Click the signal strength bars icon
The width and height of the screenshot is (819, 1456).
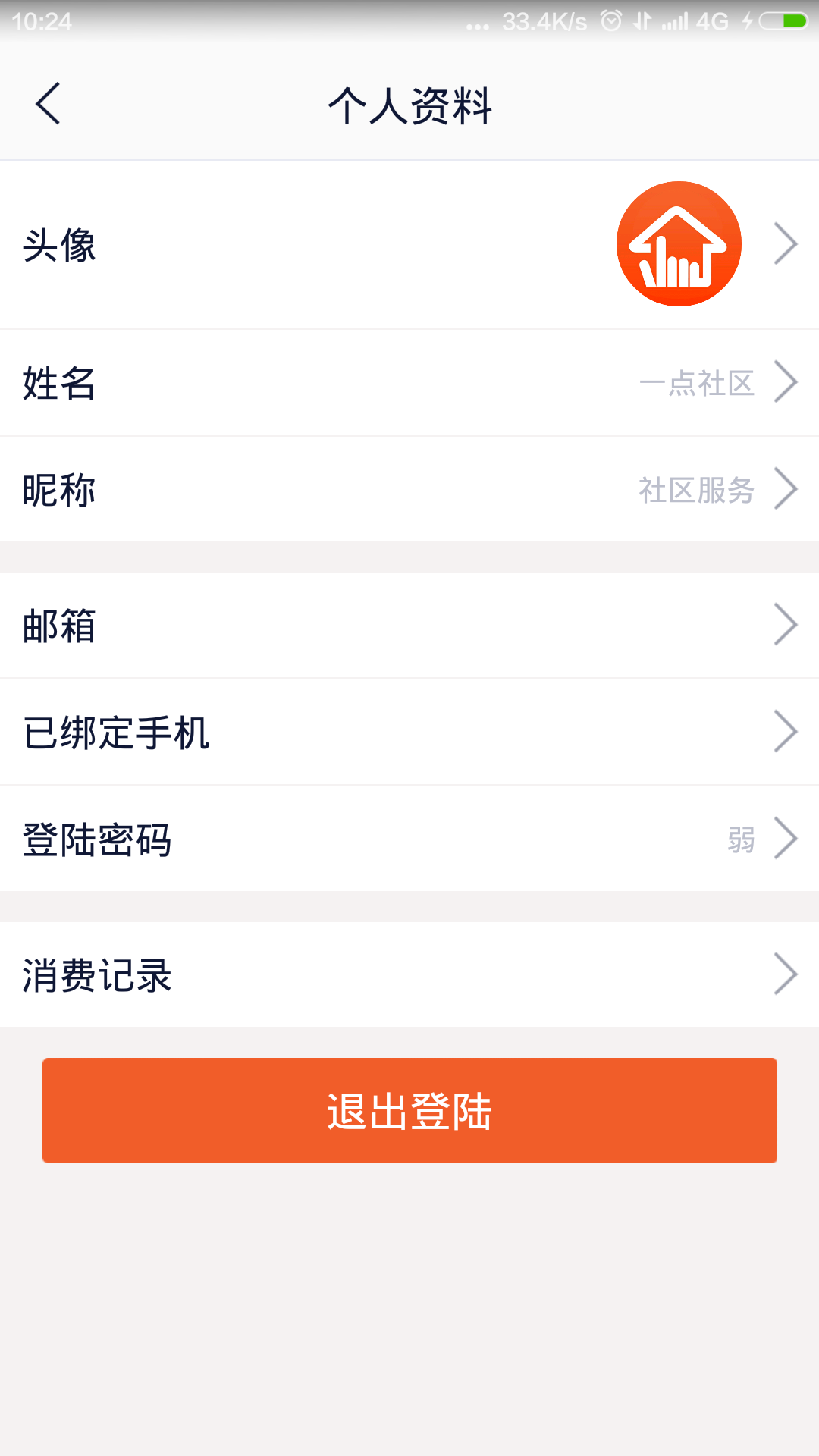pos(674,21)
